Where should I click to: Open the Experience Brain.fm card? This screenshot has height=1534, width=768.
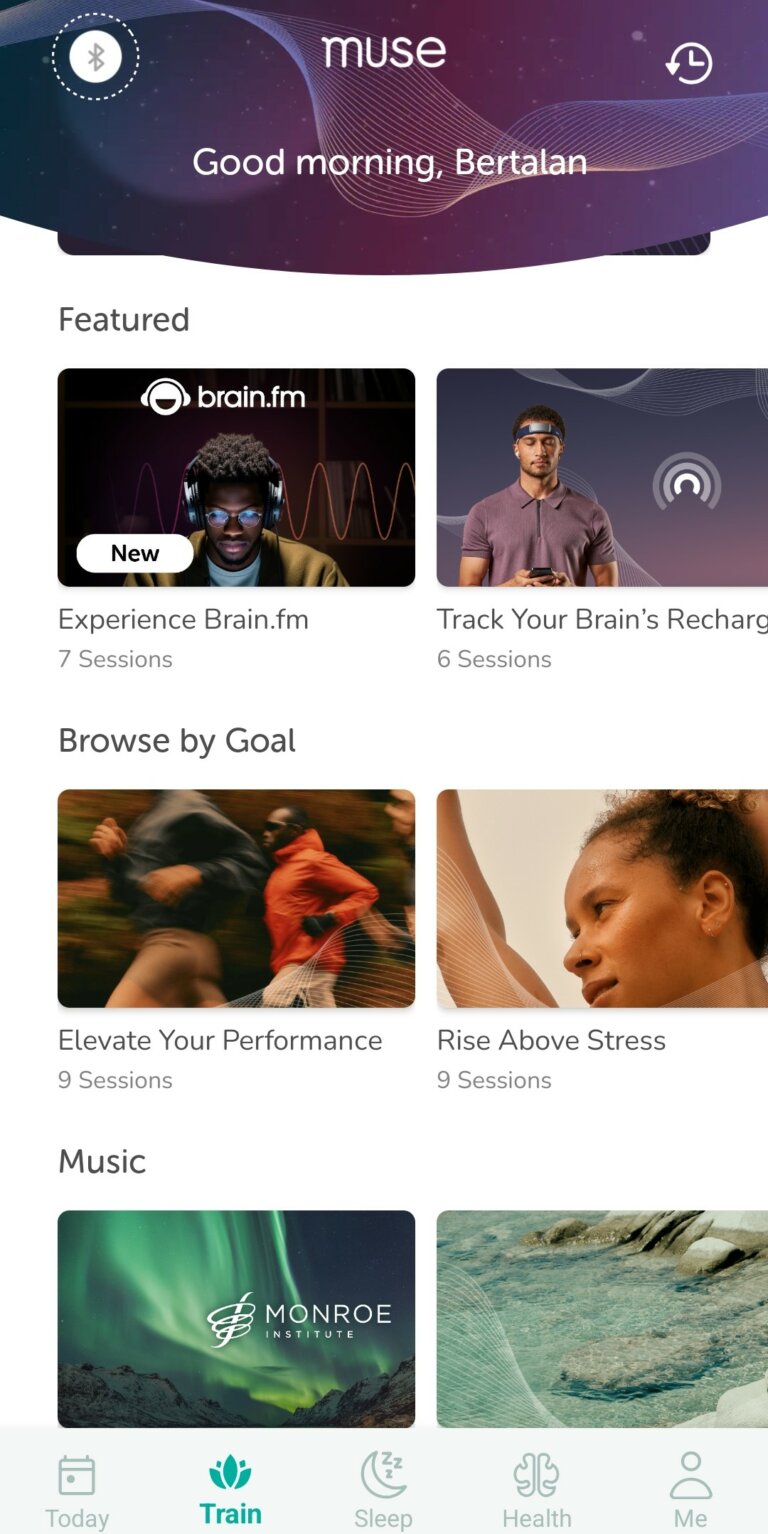pos(236,477)
